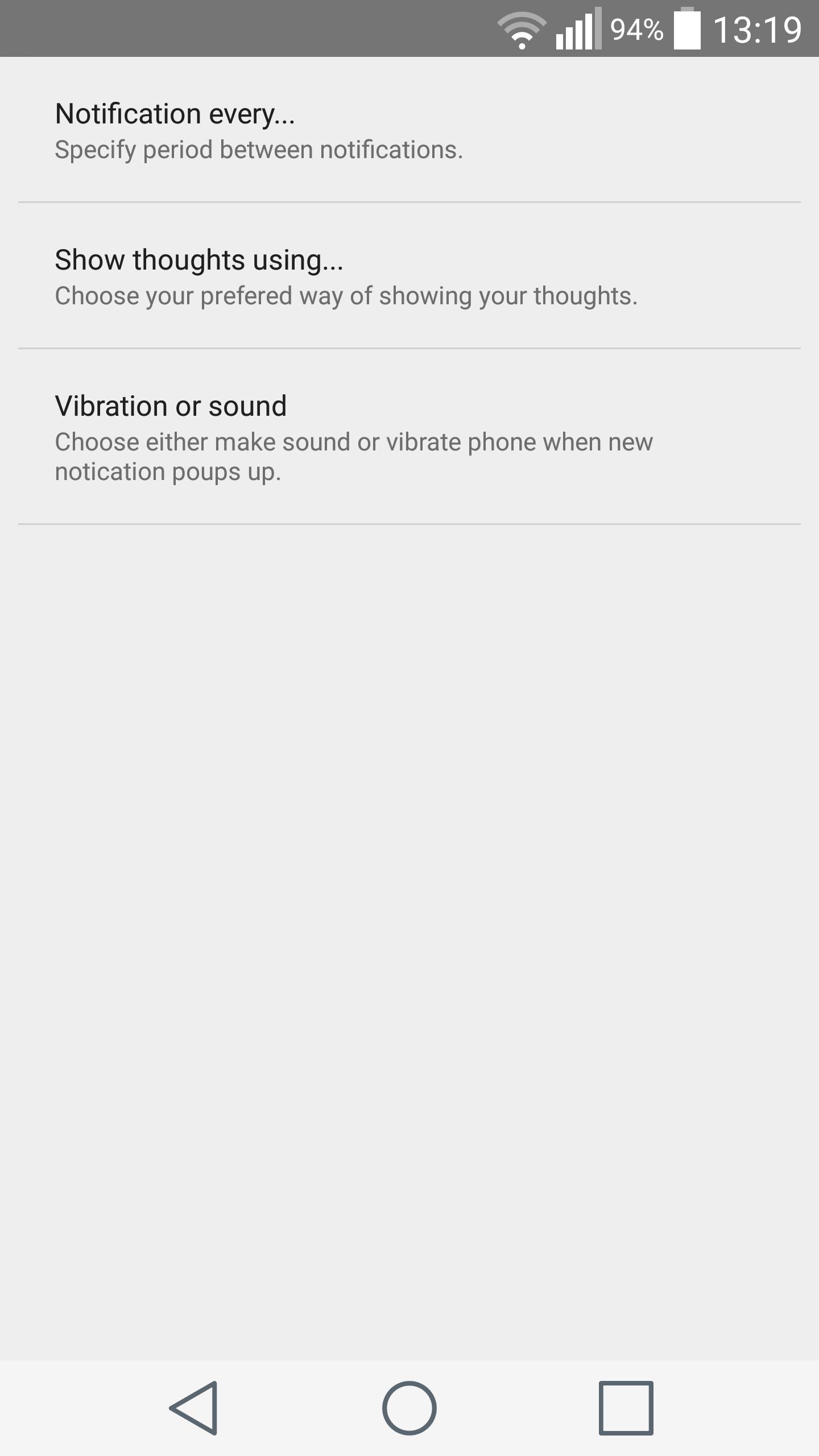Open Vibration or sound settings
This screenshot has height=1456, width=819.
click(409, 437)
